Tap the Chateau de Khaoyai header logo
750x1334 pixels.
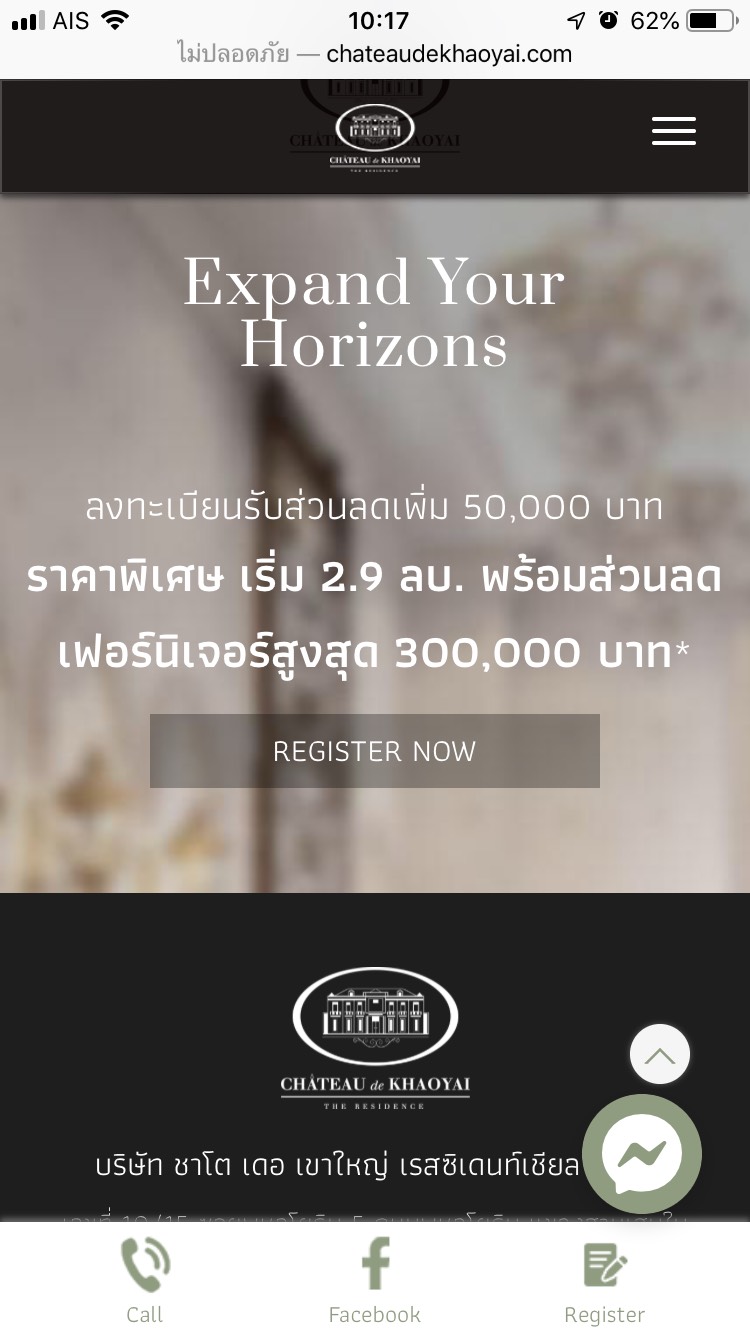click(375, 136)
